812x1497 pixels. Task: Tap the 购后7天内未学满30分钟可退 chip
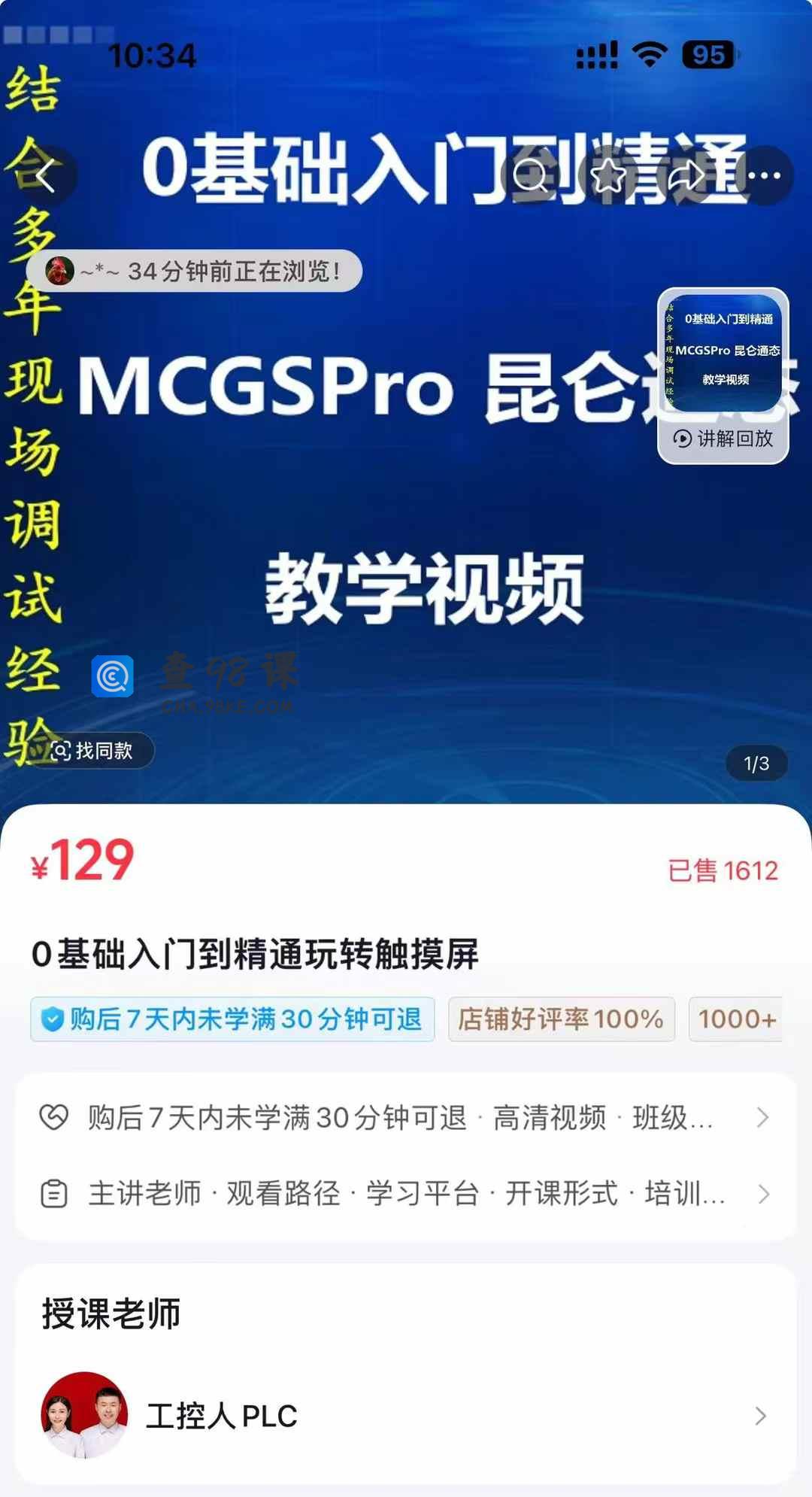(x=232, y=1019)
